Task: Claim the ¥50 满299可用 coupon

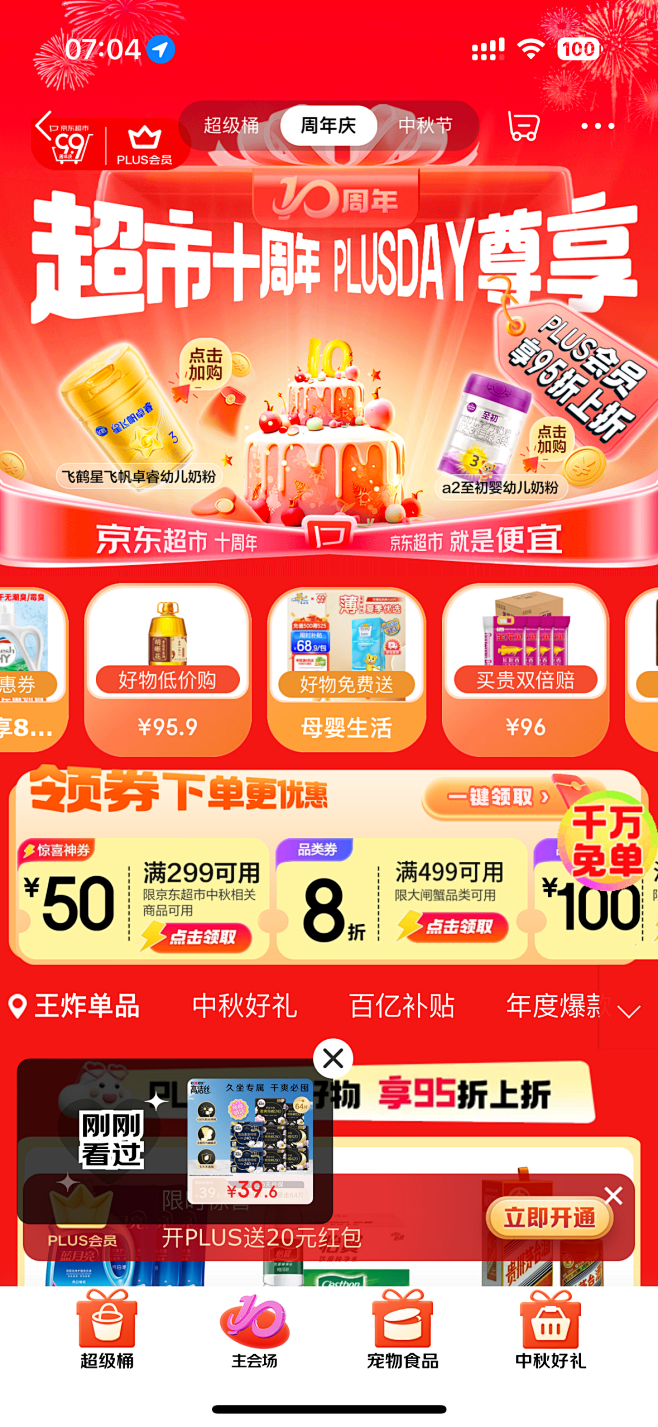Action: point(190,936)
